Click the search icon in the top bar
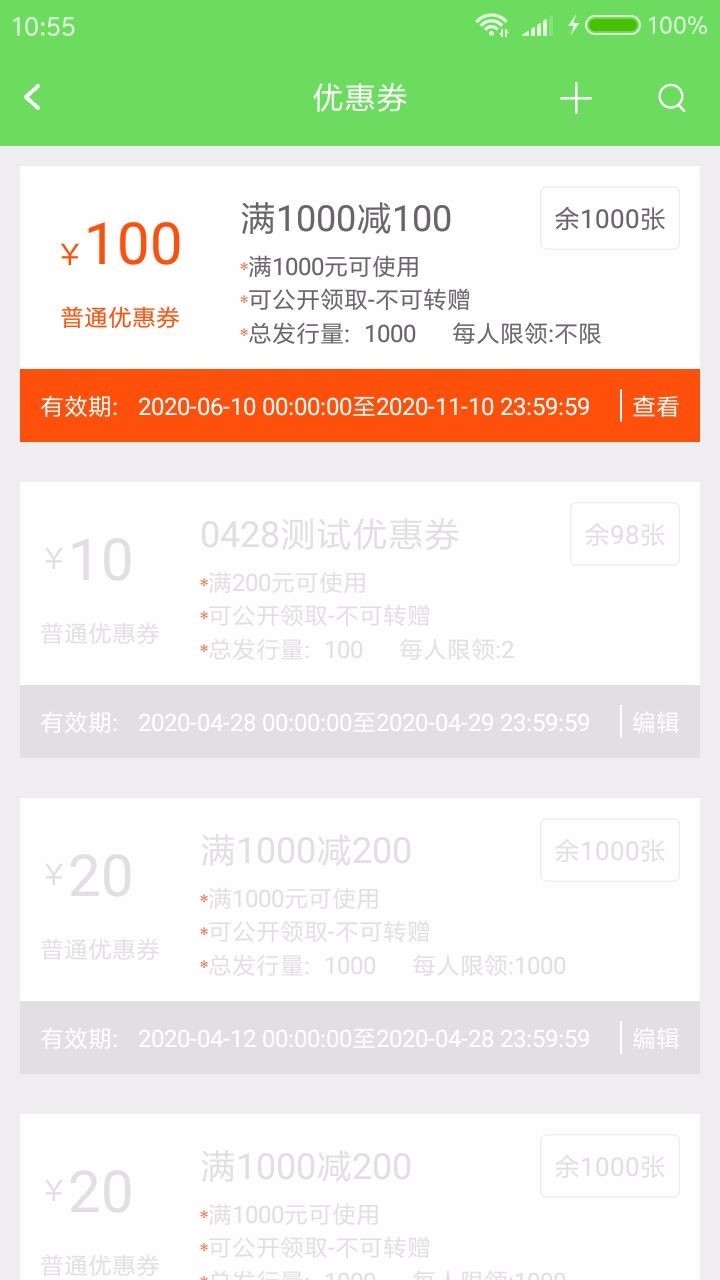 (670, 98)
